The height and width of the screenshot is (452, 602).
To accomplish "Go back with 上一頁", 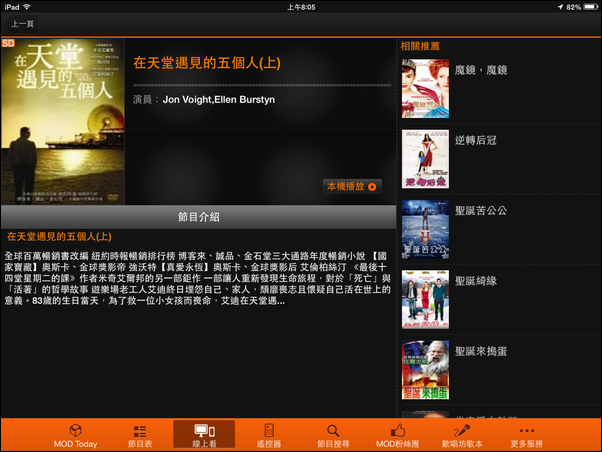I will click(22, 23).
